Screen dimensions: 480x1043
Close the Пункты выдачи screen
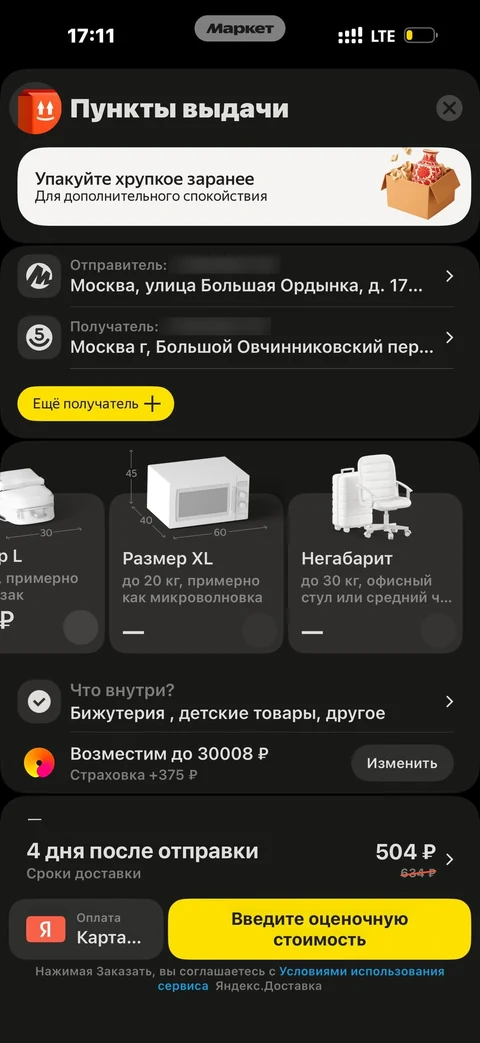(x=449, y=108)
